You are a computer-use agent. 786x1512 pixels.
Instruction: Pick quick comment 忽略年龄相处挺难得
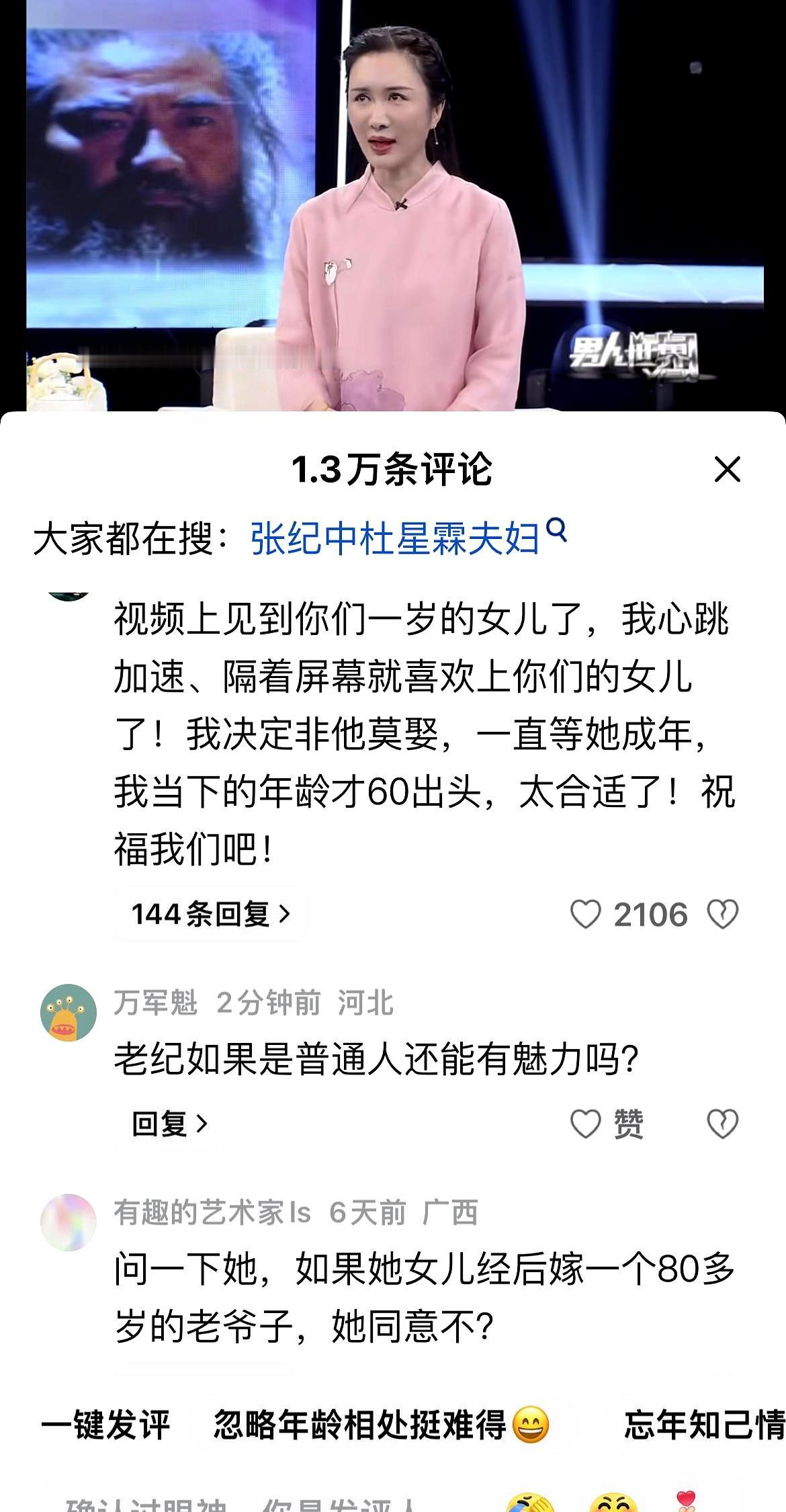point(381,1425)
